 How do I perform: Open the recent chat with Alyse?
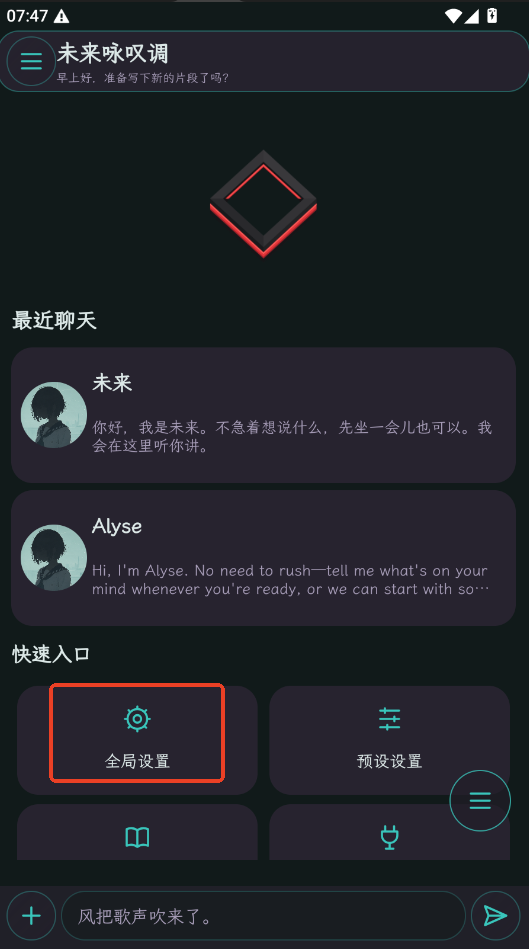pos(263,558)
